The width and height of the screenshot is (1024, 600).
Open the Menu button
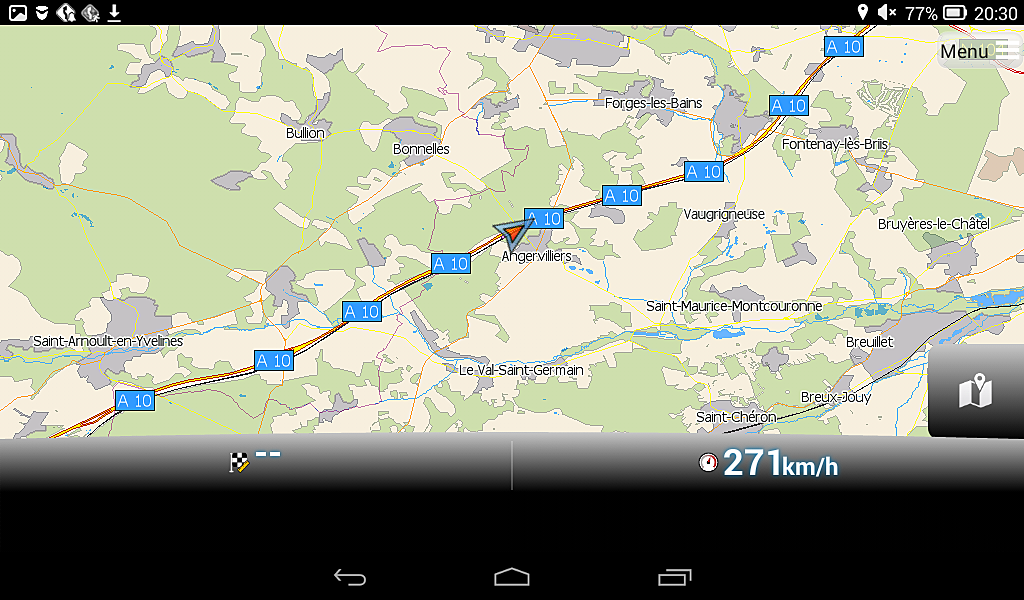pyautogui.click(x=979, y=51)
